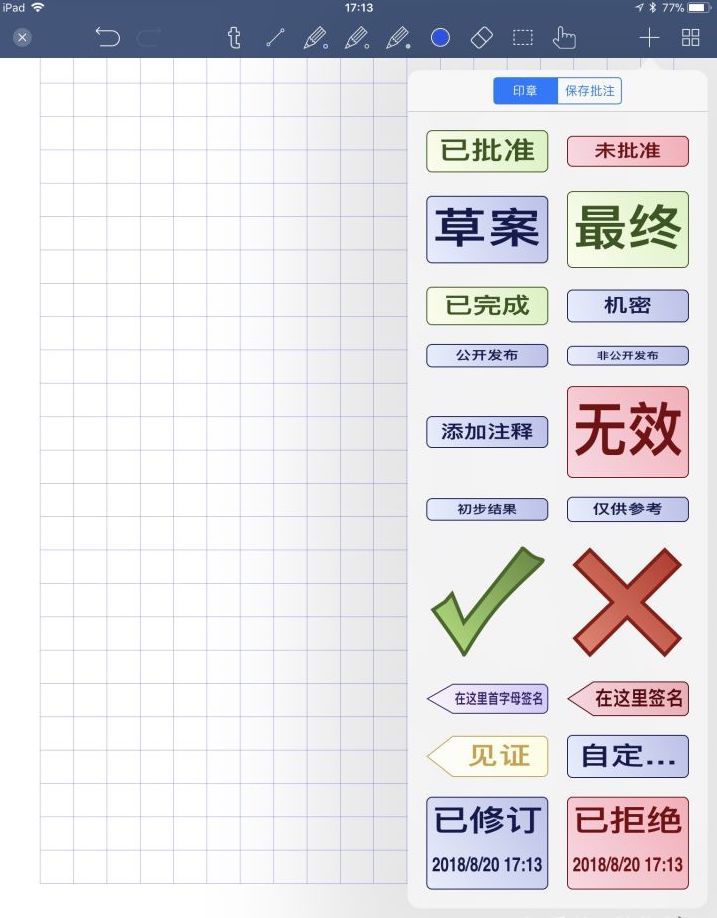Open the blue color picker
Image resolution: width=717 pixels, height=918 pixels.
click(440, 37)
